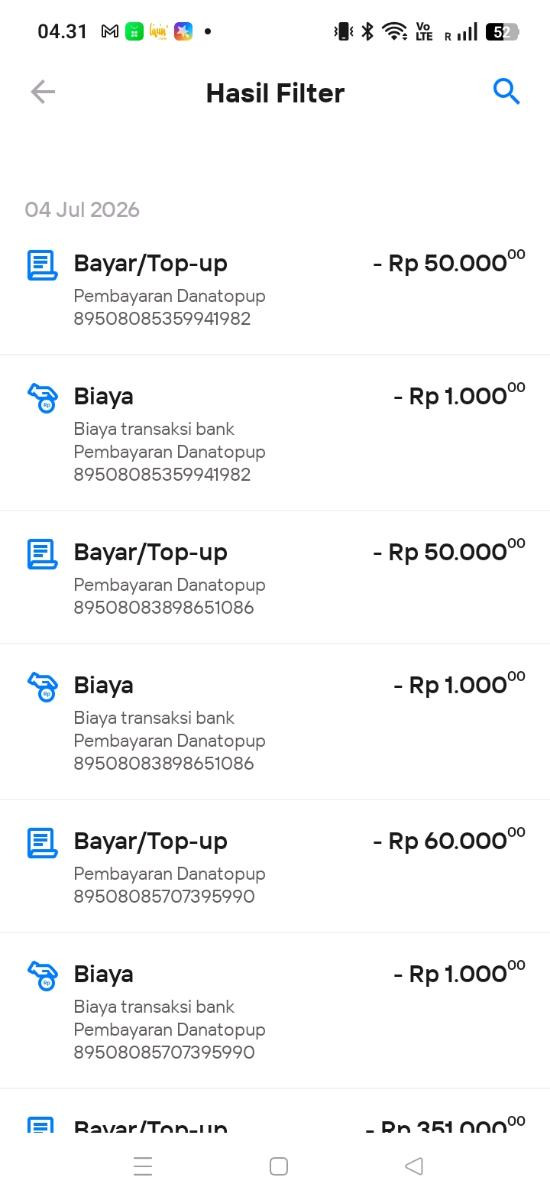
Task: Open Biaya transaction for 89508083898651086
Action: click(275, 722)
